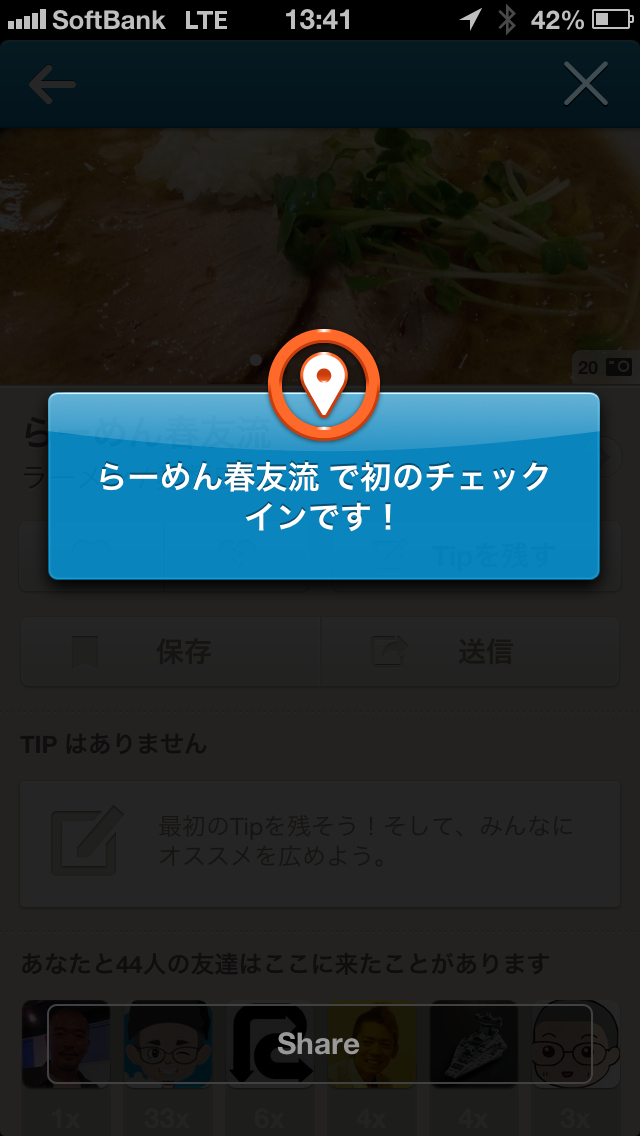Write the first Tip in the tip box
Viewport: 640px width, 1136px height.
pyautogui.click(x=320, y=842)
